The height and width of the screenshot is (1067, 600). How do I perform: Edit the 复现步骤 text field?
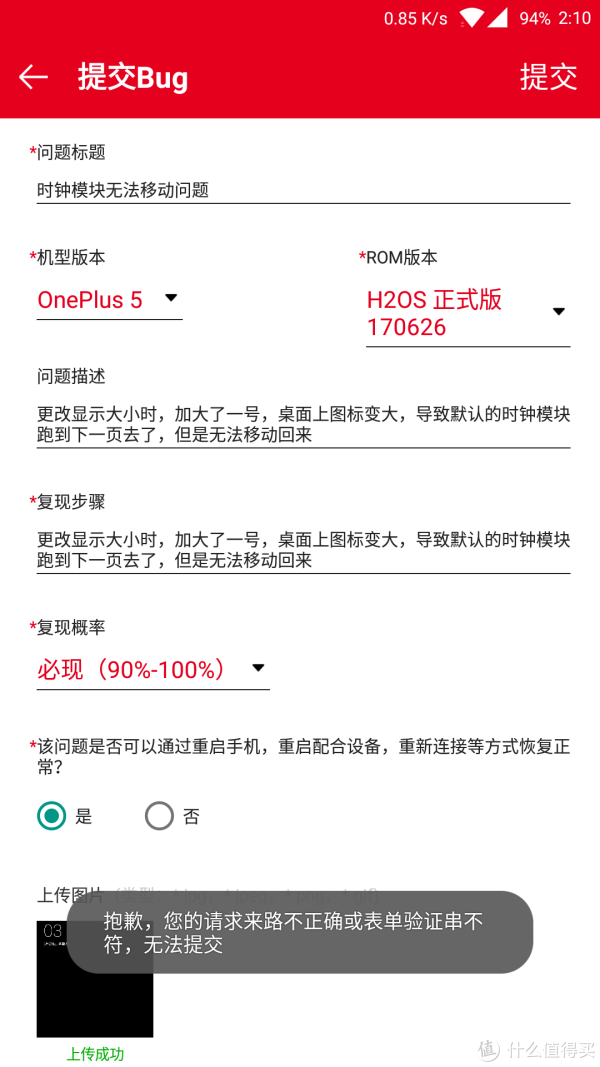302,550
